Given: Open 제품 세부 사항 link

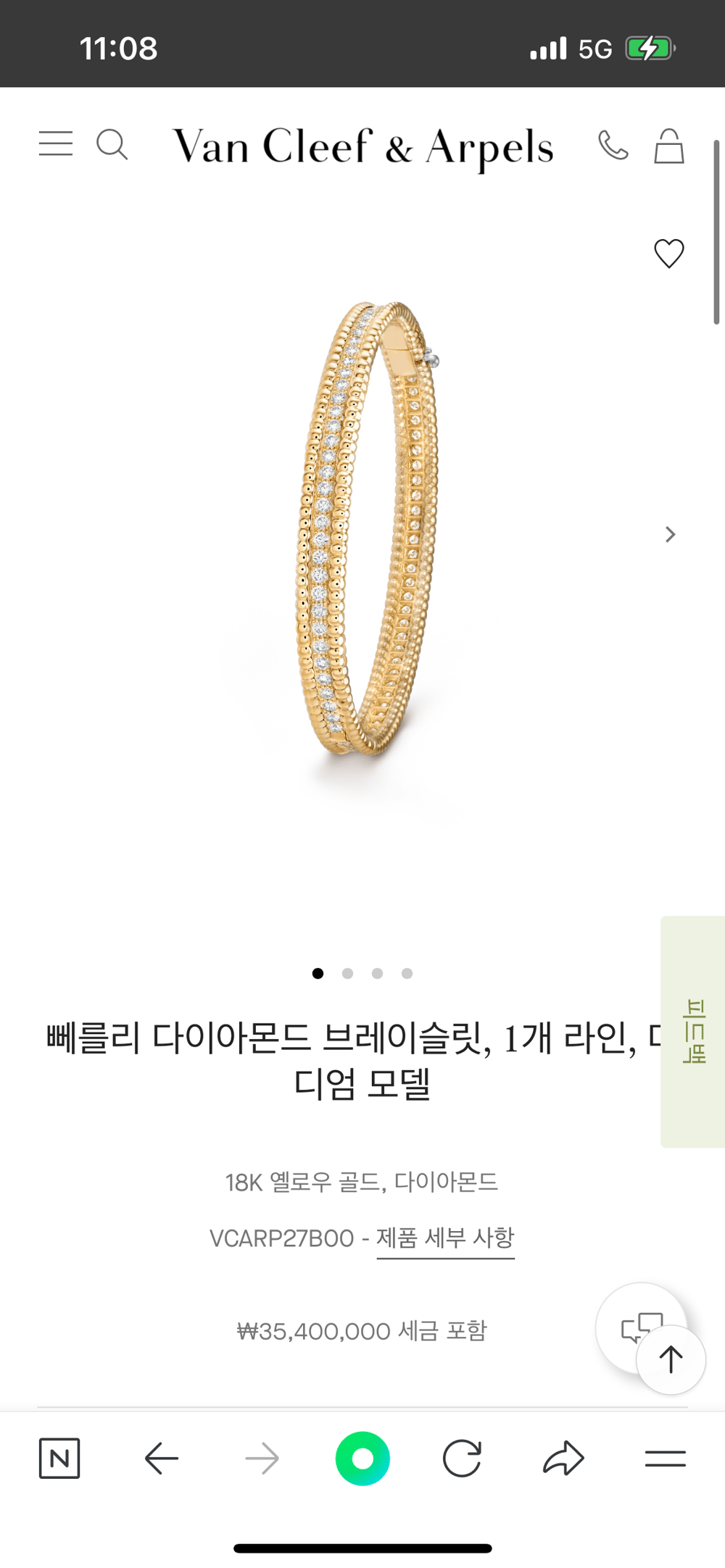Looking at the screenshot, I should pyautogui.click(x=445, y=1238).
